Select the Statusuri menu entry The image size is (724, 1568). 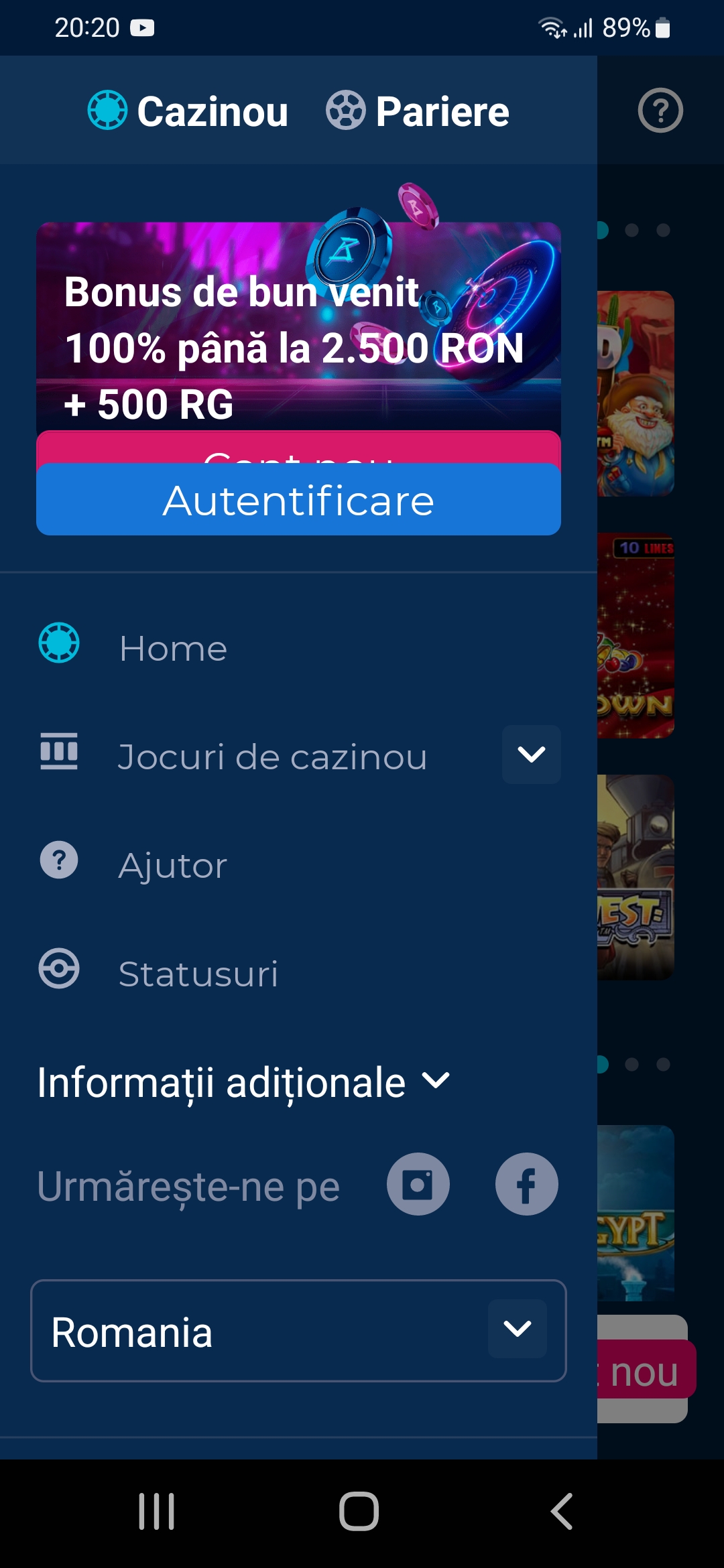(x=198, y=973)
